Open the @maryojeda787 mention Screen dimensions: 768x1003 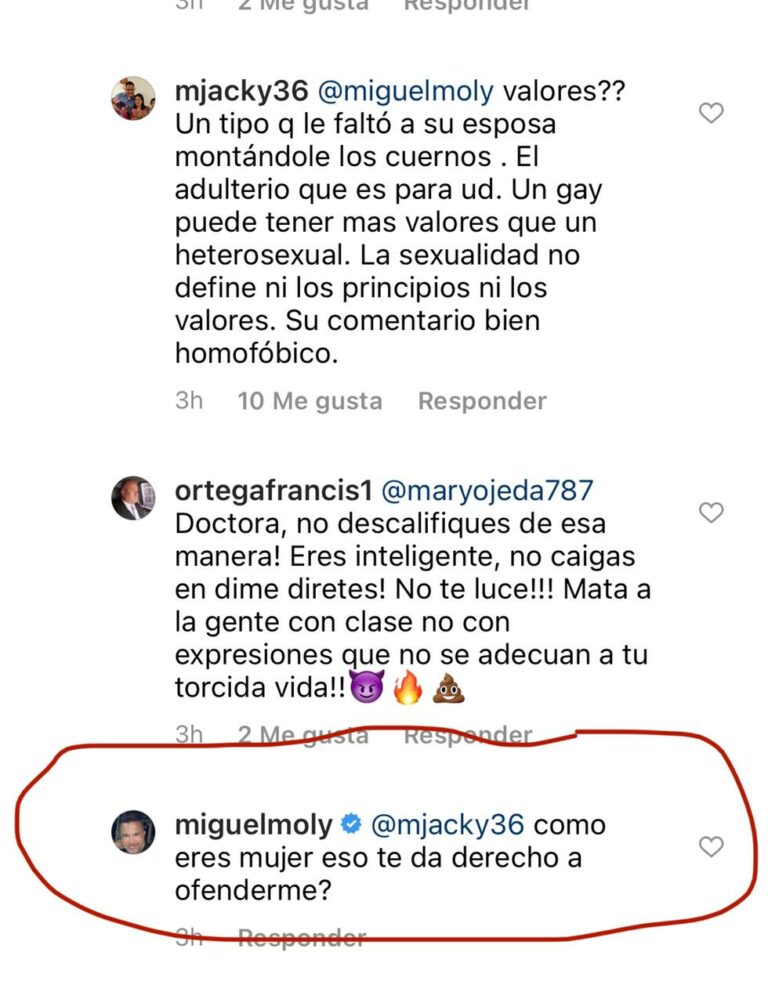point(487,490)
